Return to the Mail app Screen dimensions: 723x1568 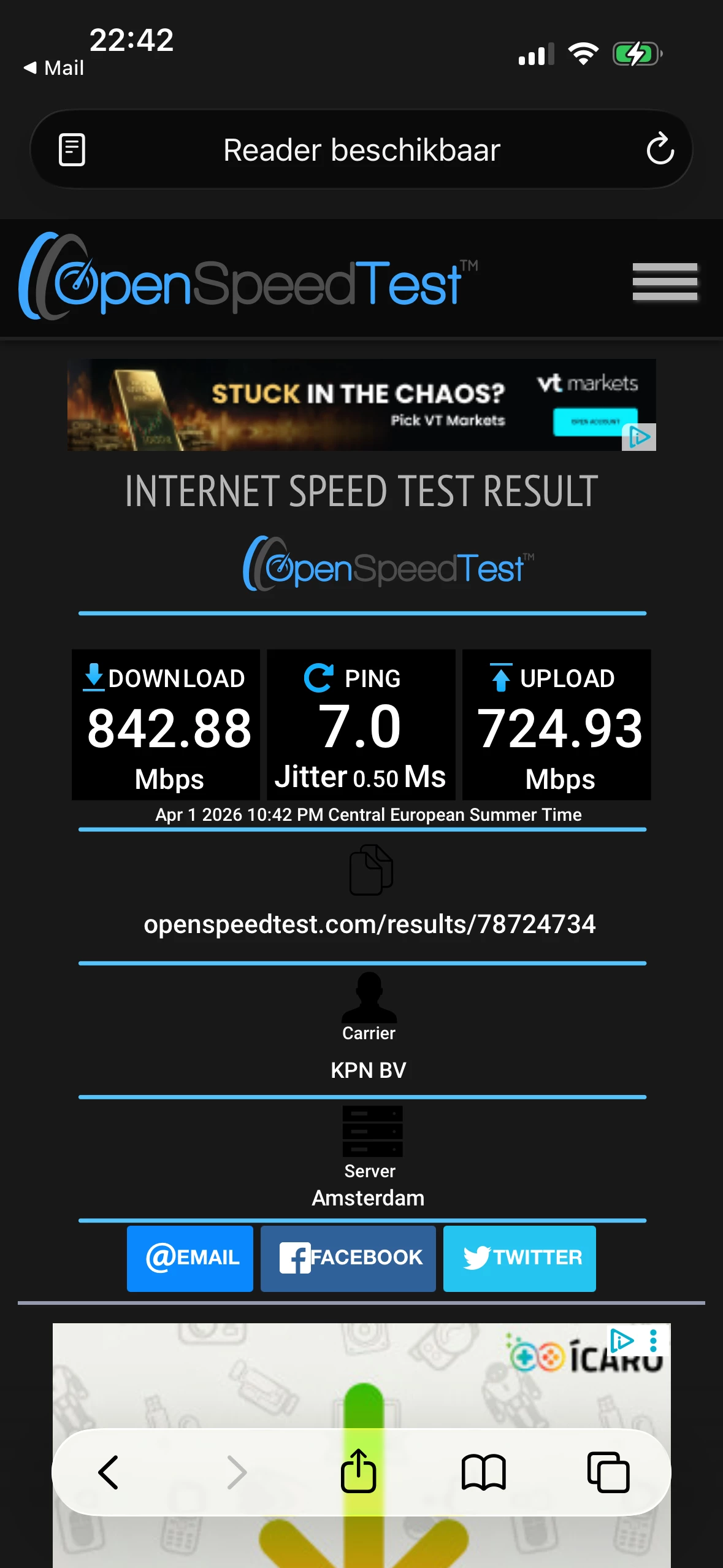pos(54,68)
